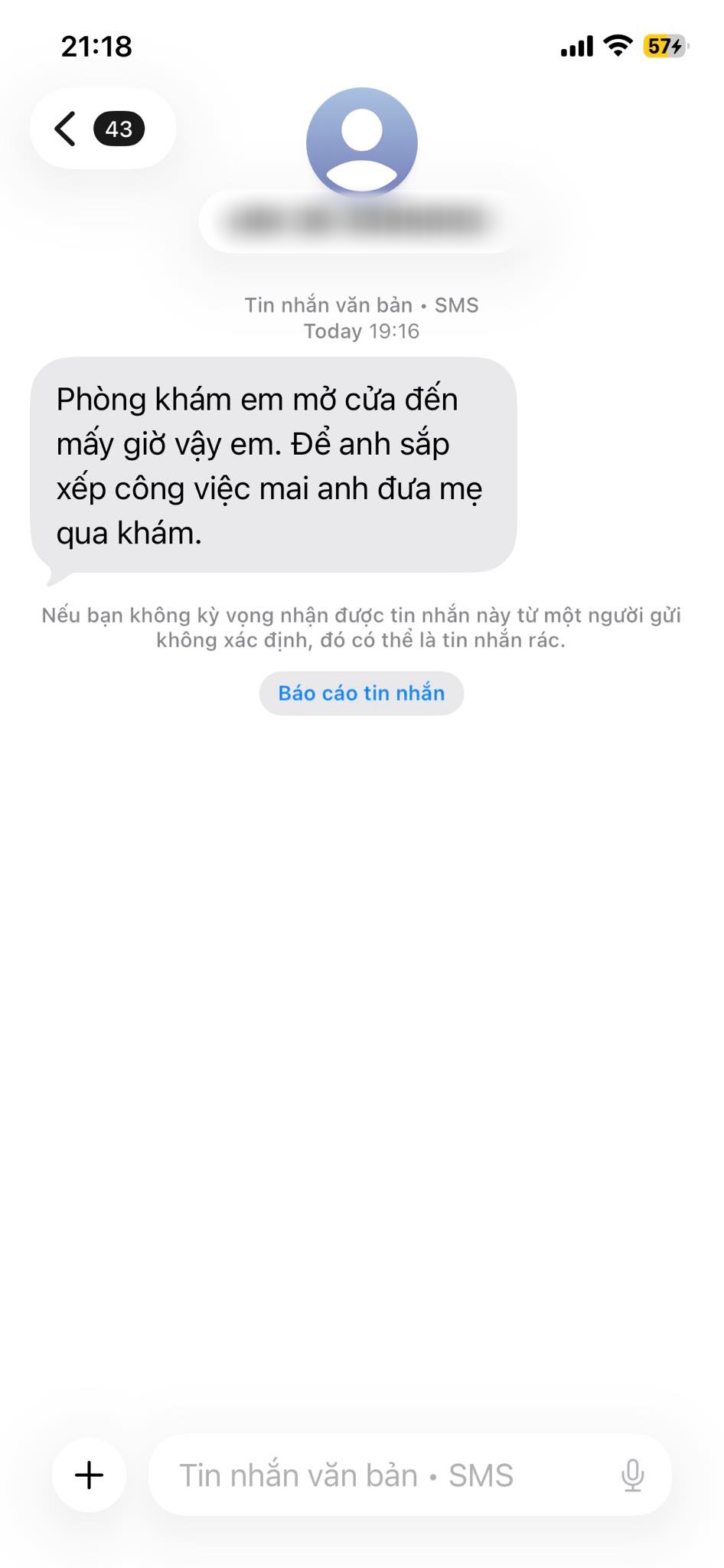Select the 'Tin nhắn văn bản • SMS' conversation label
724x1568 pixels.
click(360, 304)
